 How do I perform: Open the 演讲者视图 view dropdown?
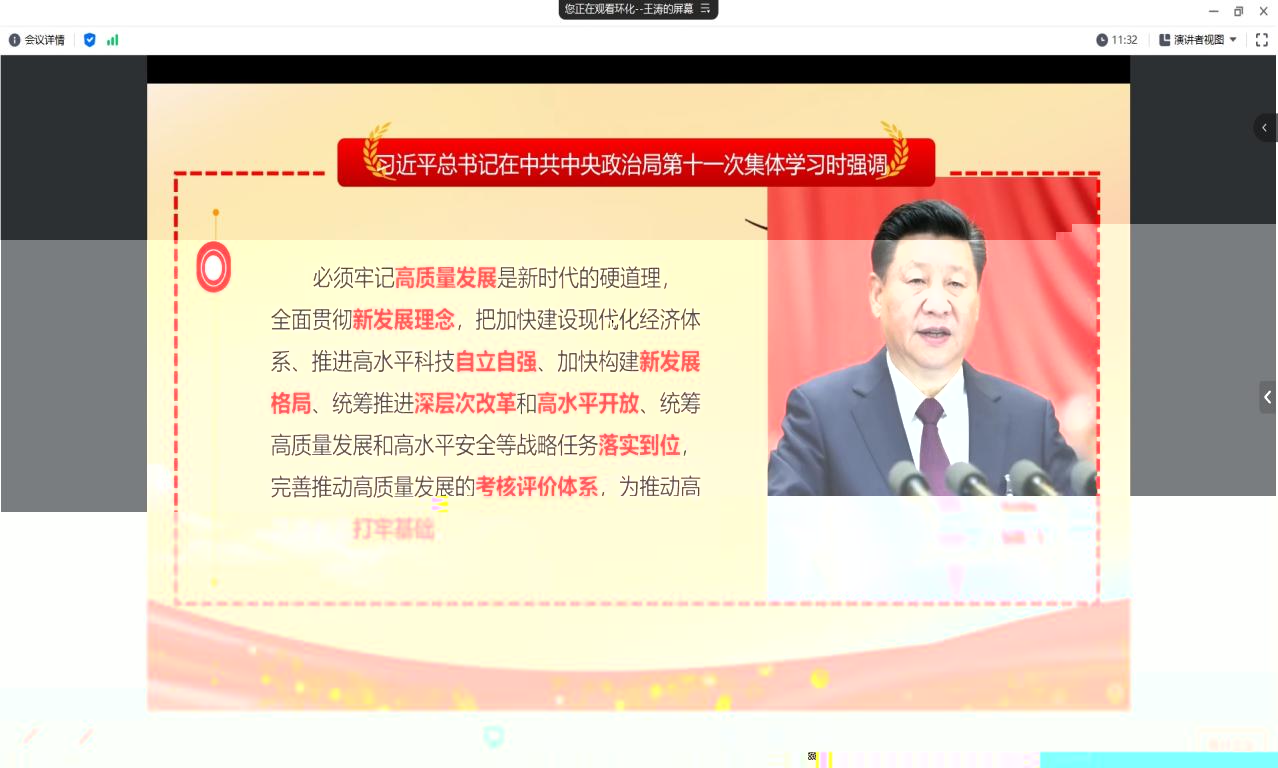pos(1198,40)
